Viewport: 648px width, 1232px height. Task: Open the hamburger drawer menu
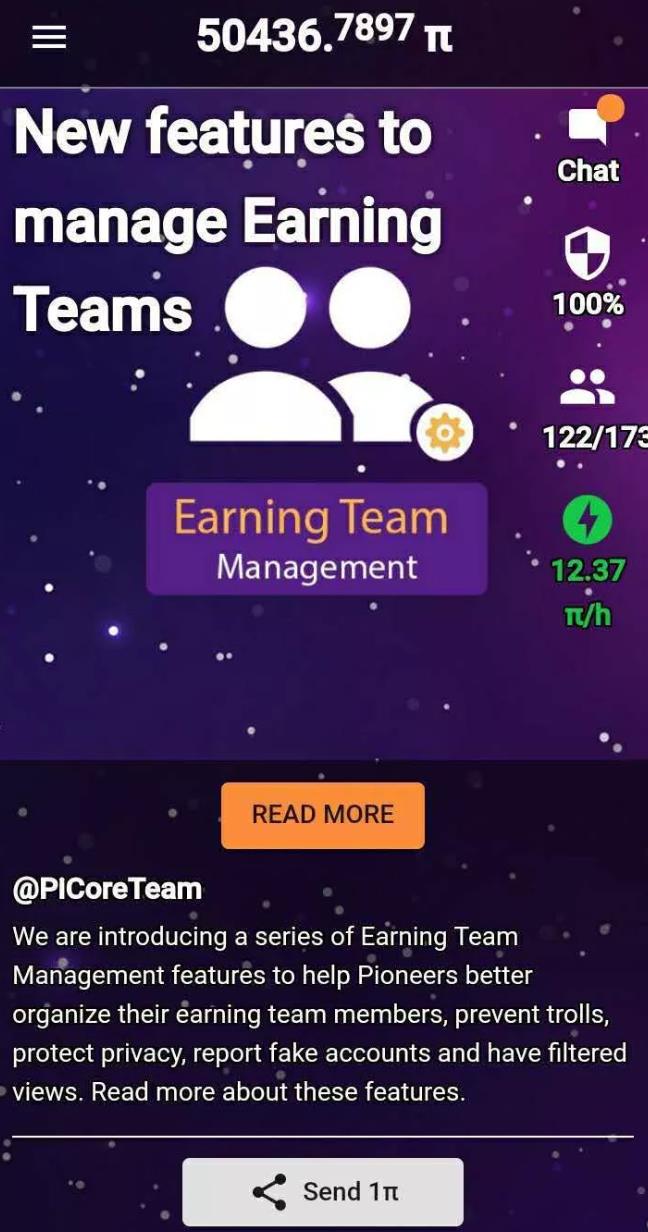click(x=49, y=38)
